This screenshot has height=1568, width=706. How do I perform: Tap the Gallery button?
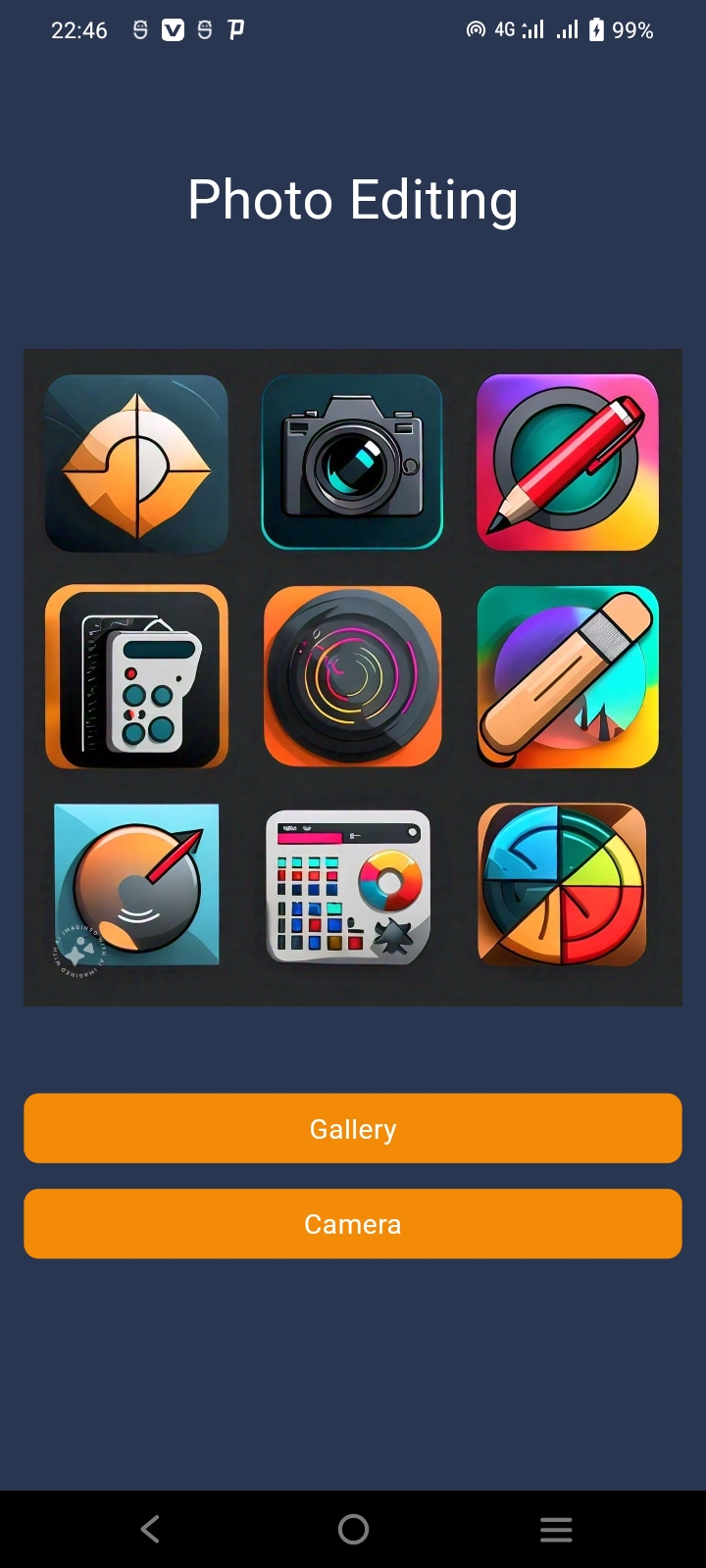pyautogui.click(x=352, y=1128)
